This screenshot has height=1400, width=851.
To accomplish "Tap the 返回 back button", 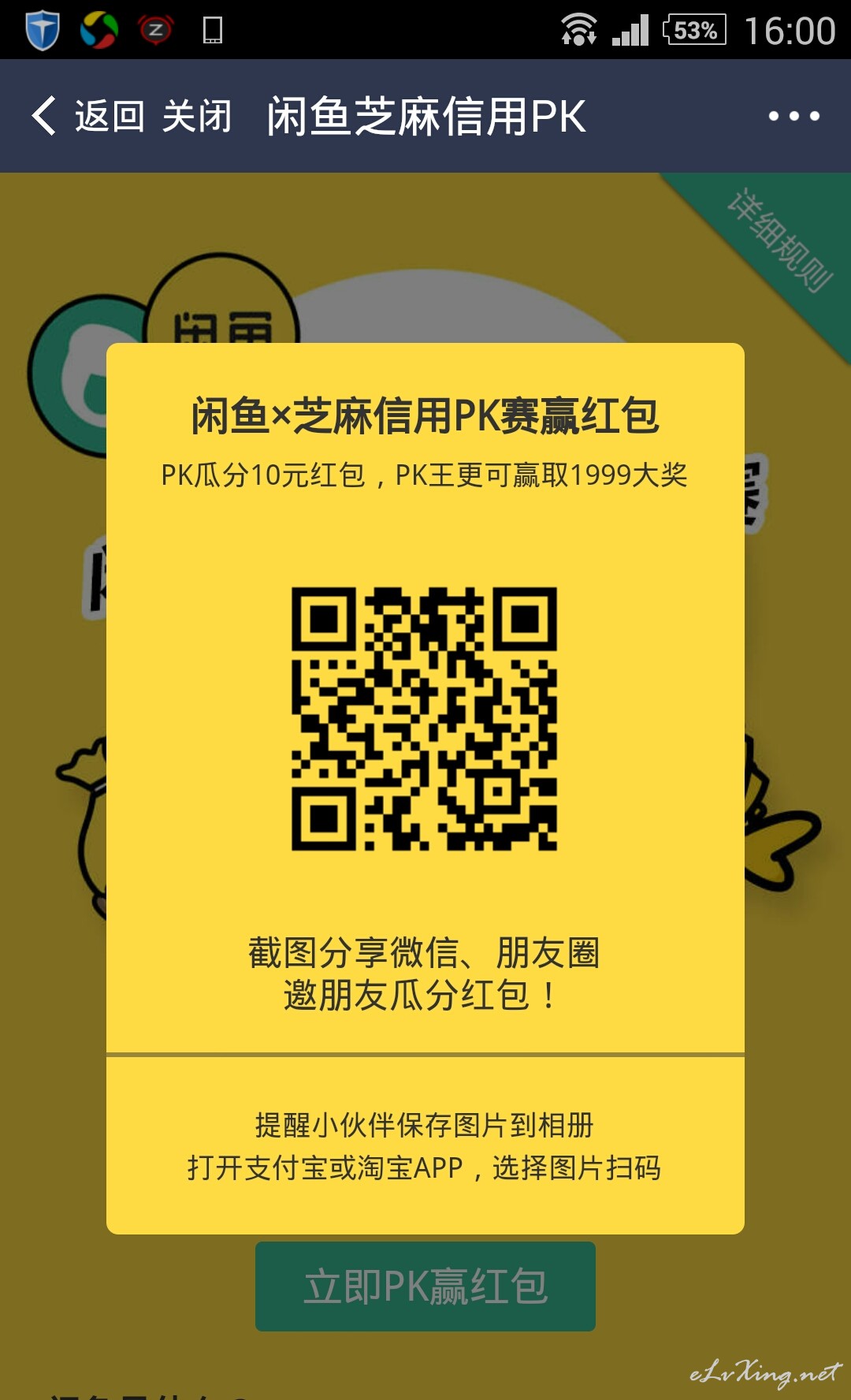I will coord(87,116).
